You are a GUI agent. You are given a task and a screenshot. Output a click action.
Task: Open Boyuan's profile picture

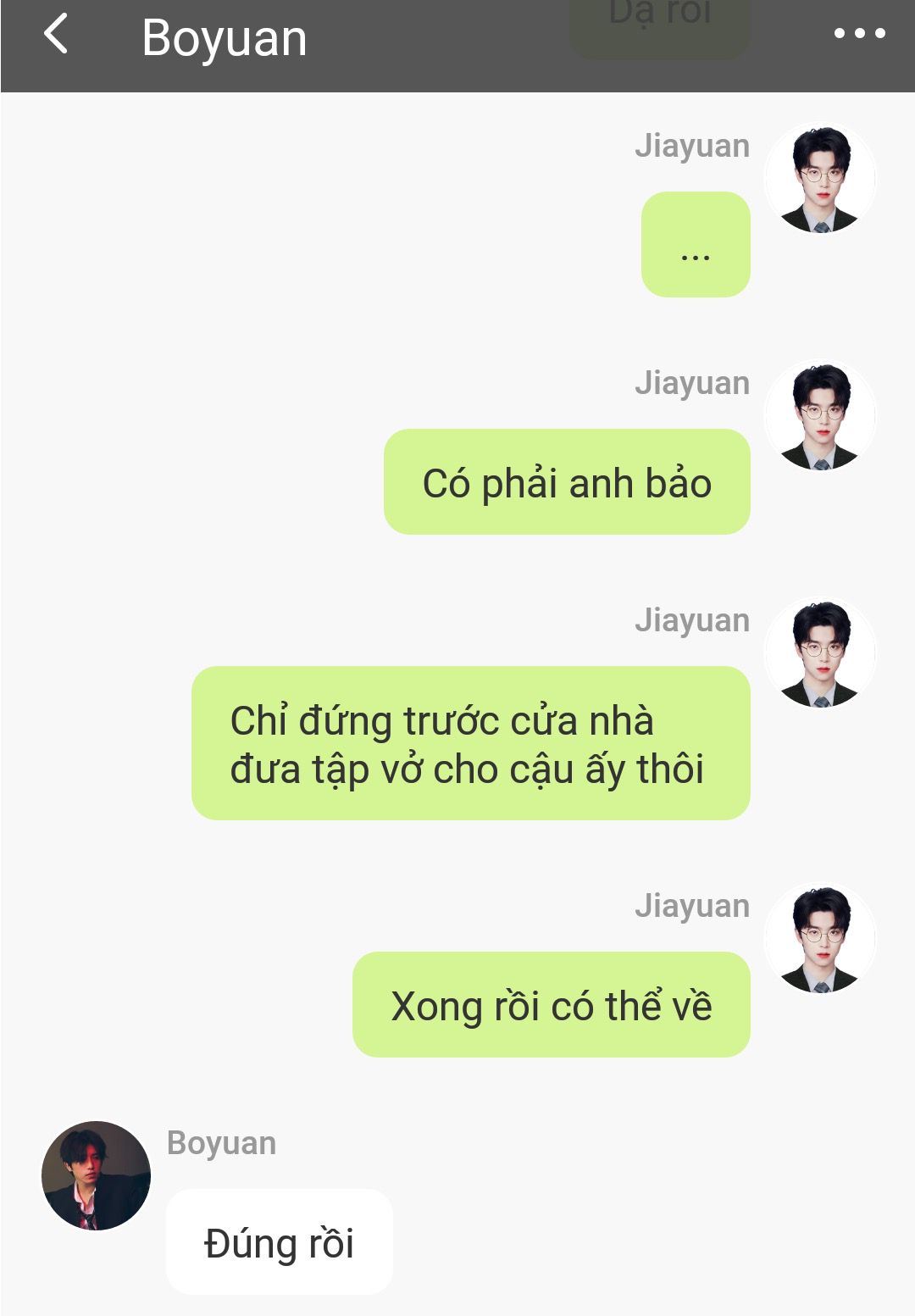(96, 1175)
